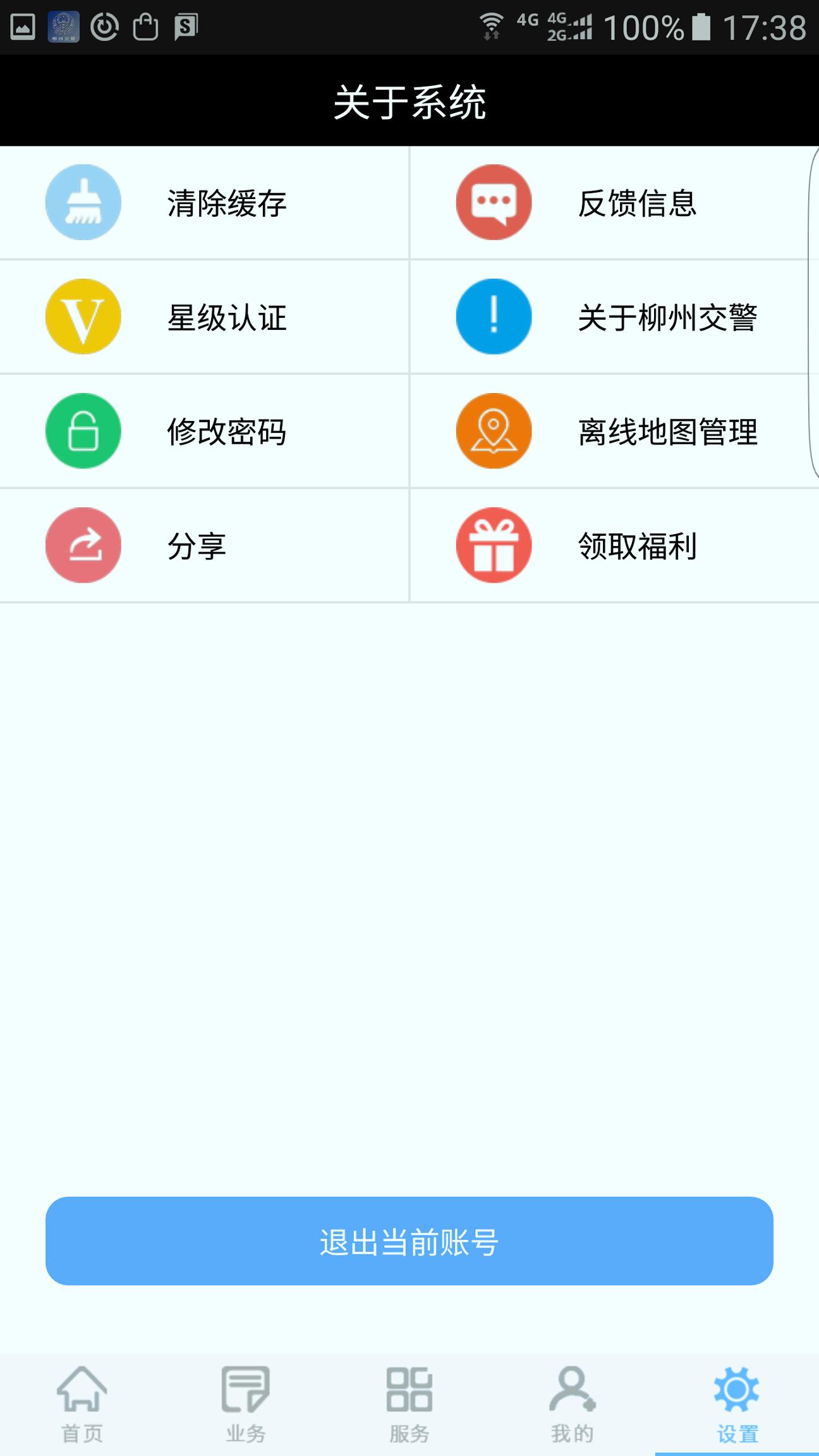
Task: Tap the red share arrow icon
Action: coord(82,545)
